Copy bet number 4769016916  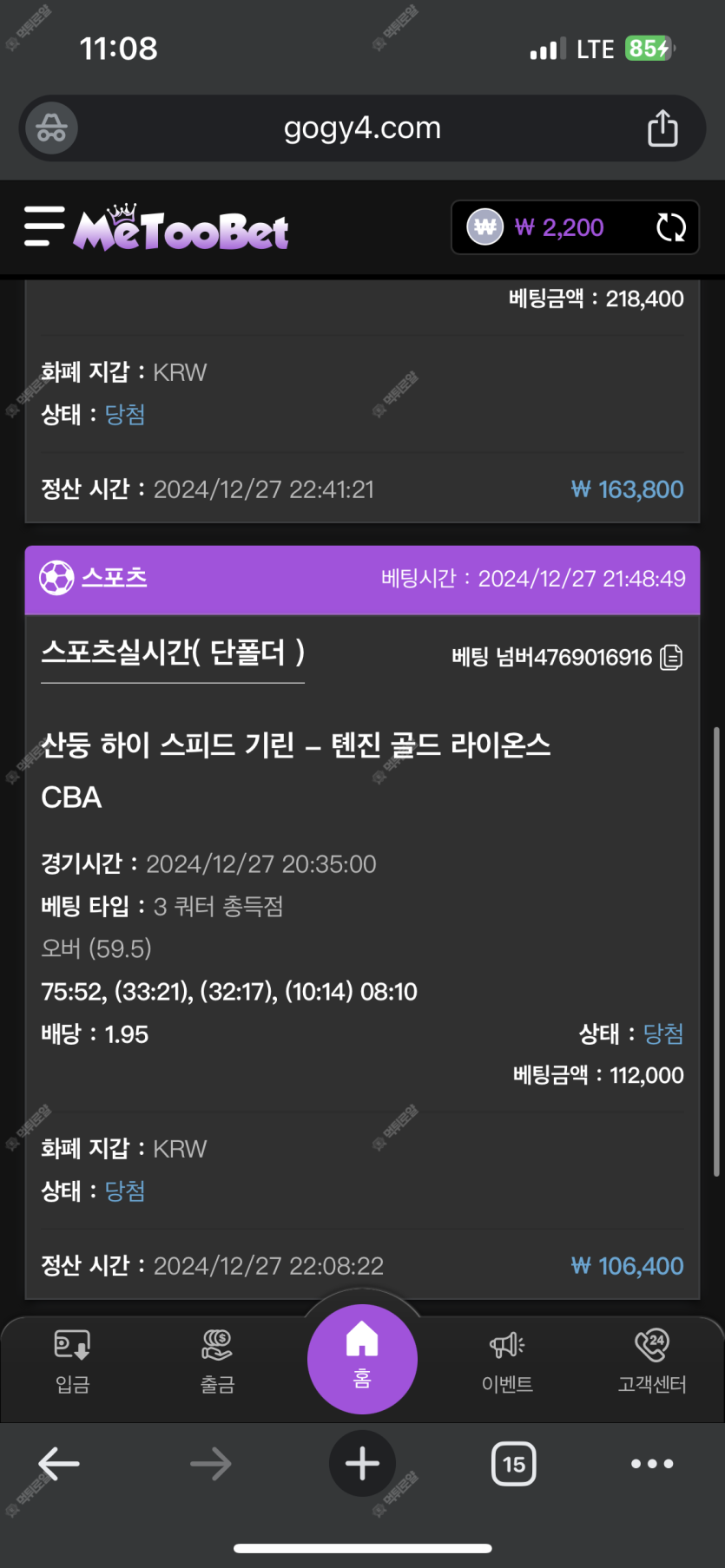(671, 658)
